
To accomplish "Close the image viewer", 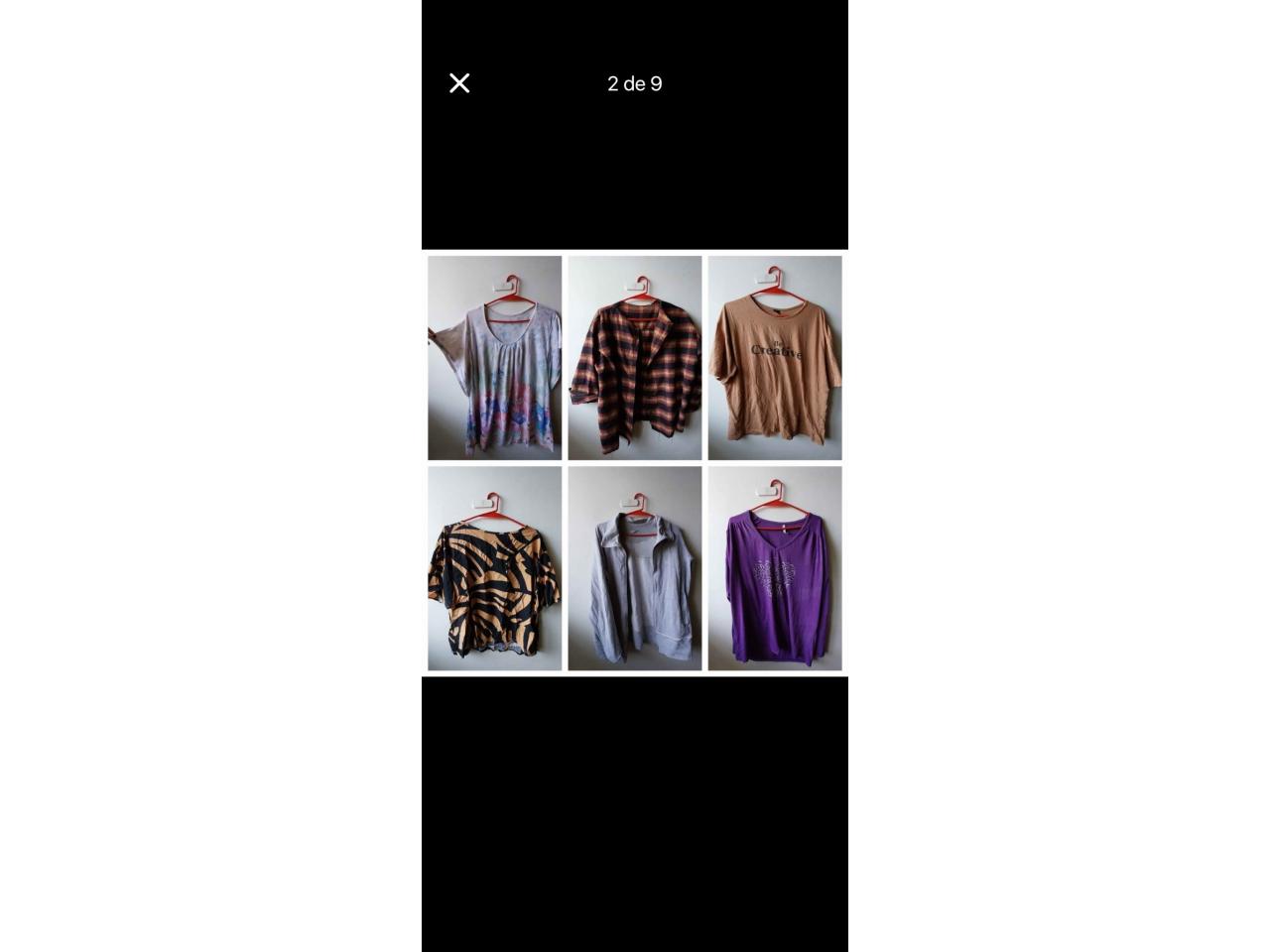I will pyautogui.click(x=459, y=83).
